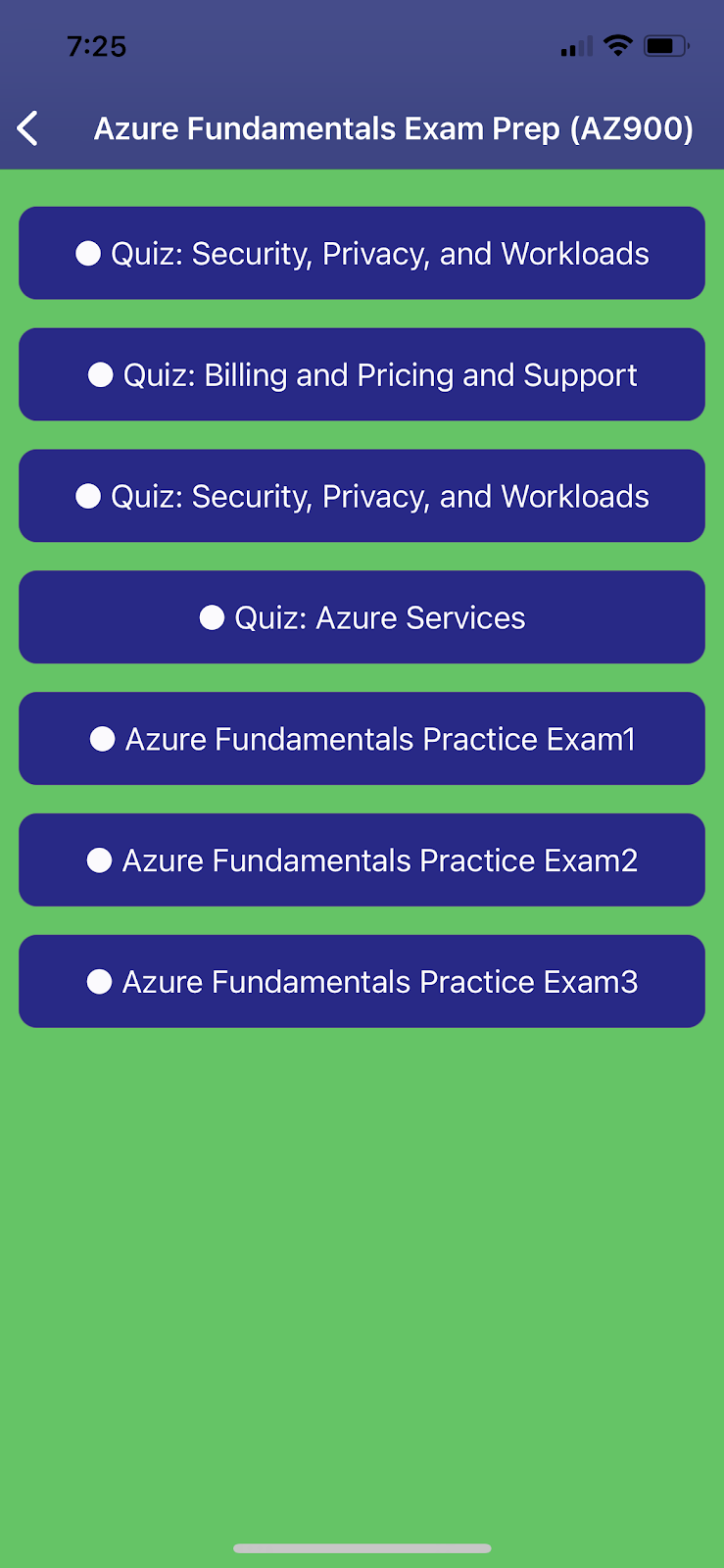724x1568 pixels.
Task: Open Quiz: Billing and Pricing and Support
Action: click(362, 375)
